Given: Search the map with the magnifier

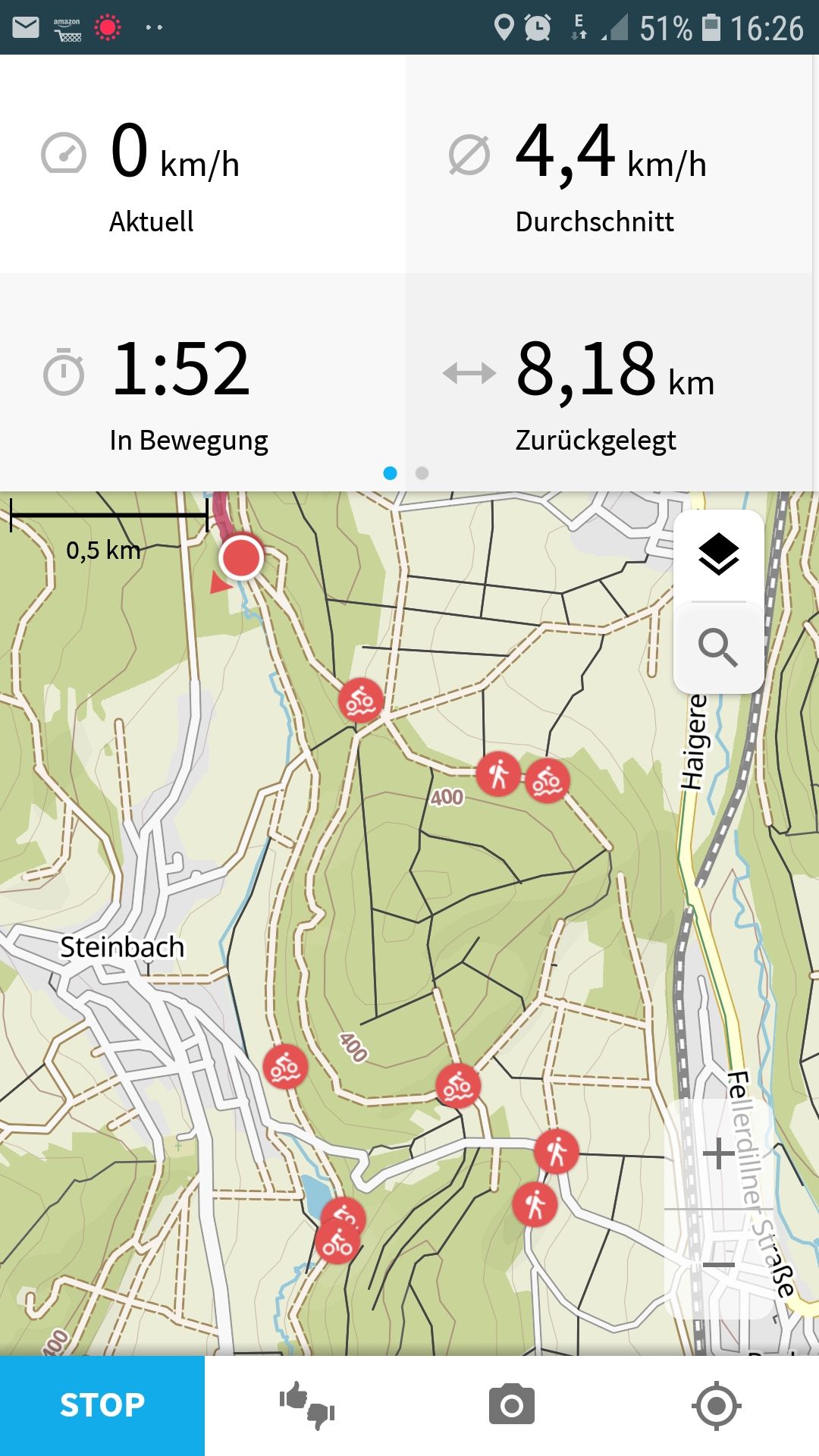Looking at the screenshot, I should point(718,648).
